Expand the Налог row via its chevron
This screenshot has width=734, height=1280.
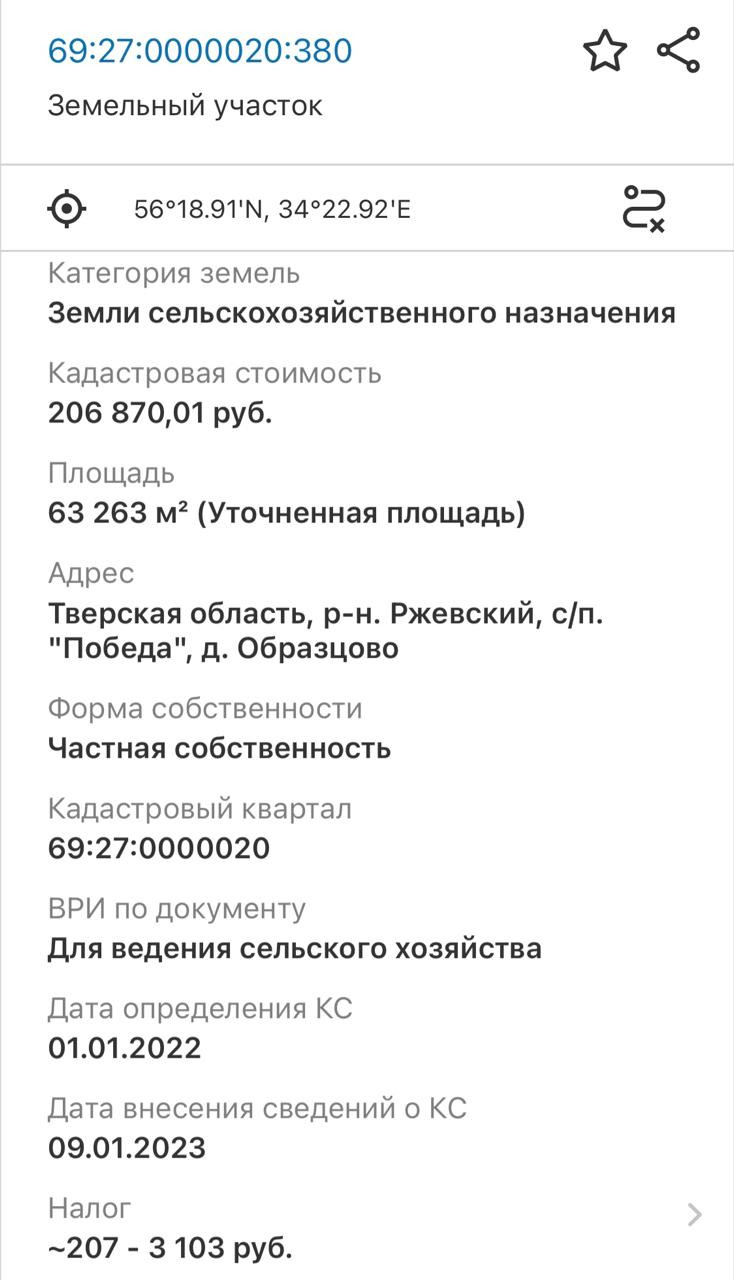tap(695, 1214)
